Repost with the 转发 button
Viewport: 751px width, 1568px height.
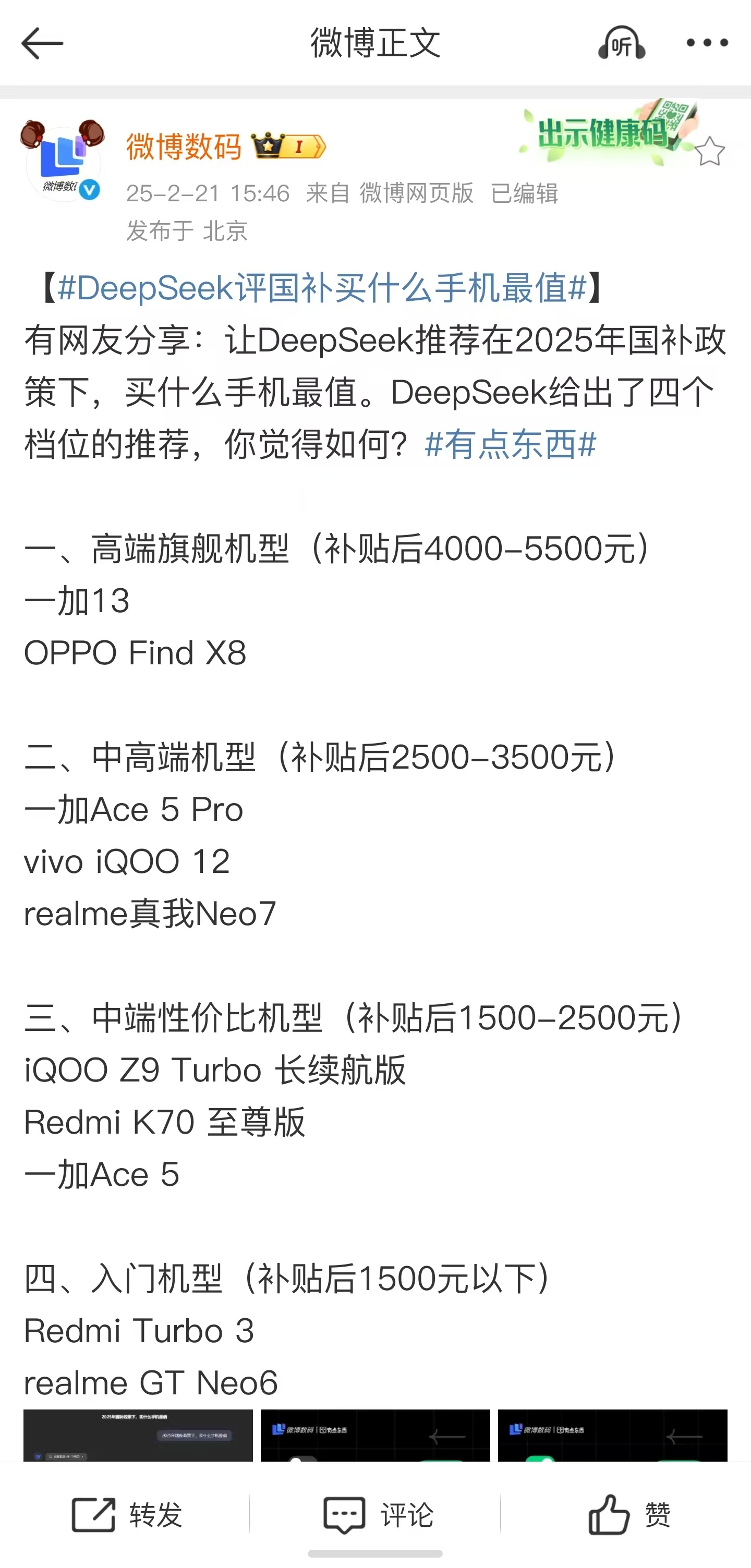click(x=127, y=1514)
